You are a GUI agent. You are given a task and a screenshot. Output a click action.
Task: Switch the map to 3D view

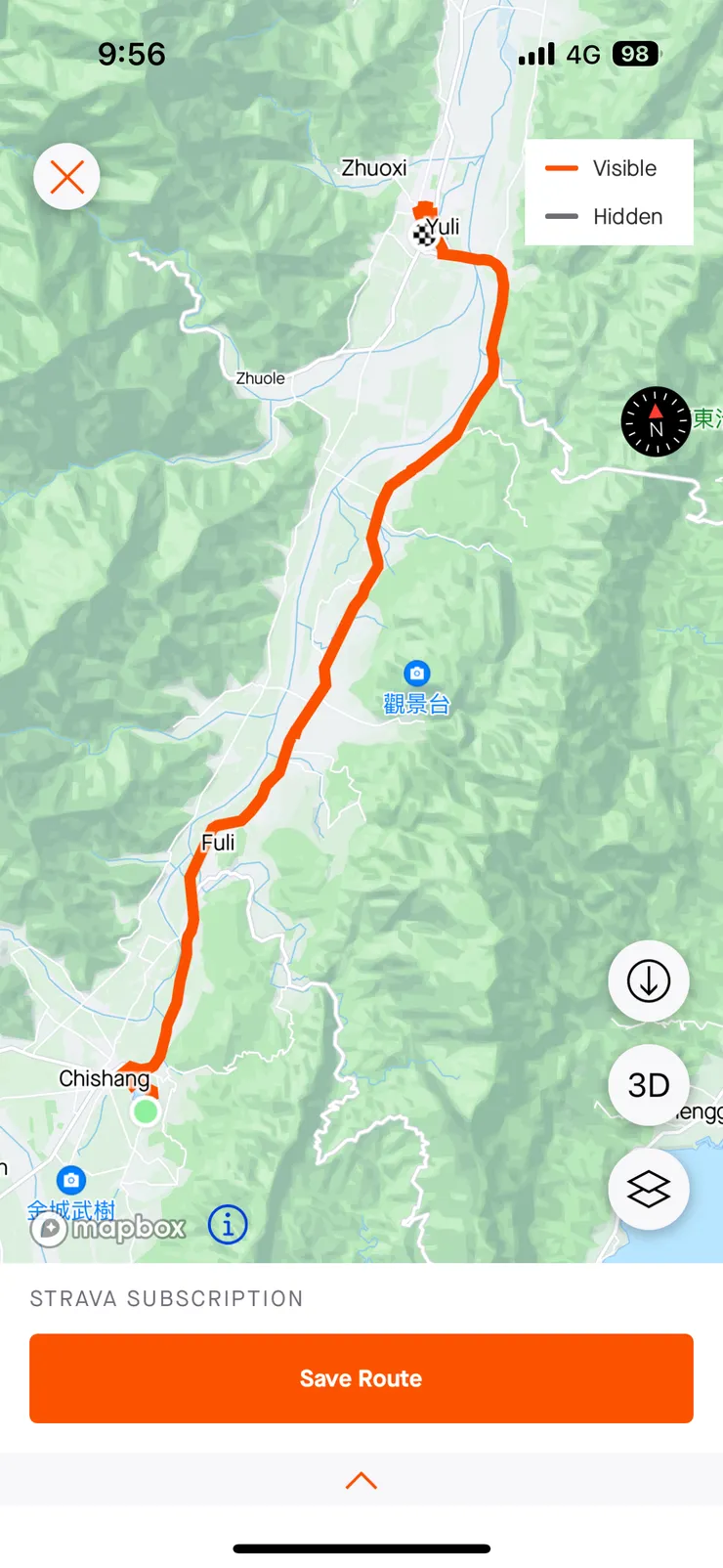point(648,1085)
